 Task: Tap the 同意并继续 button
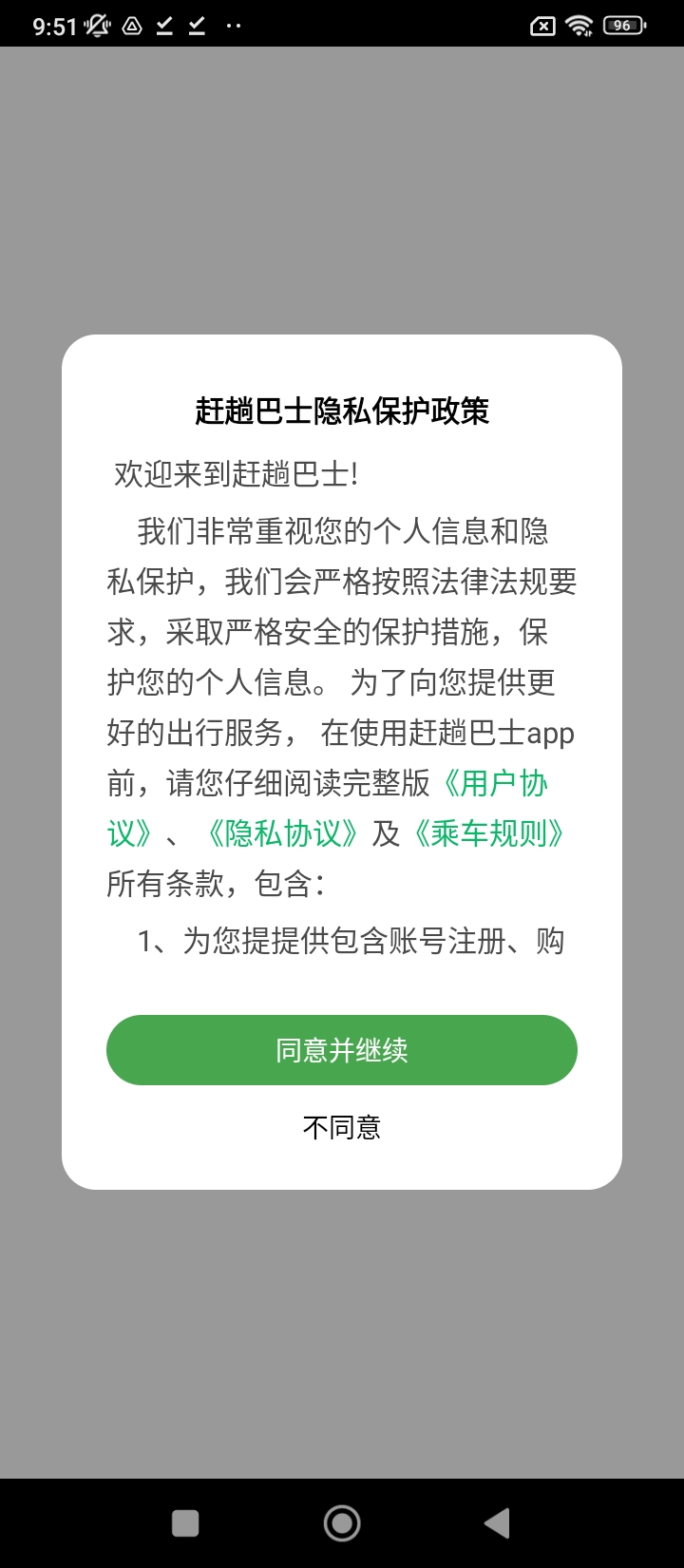coord(341,1050)
